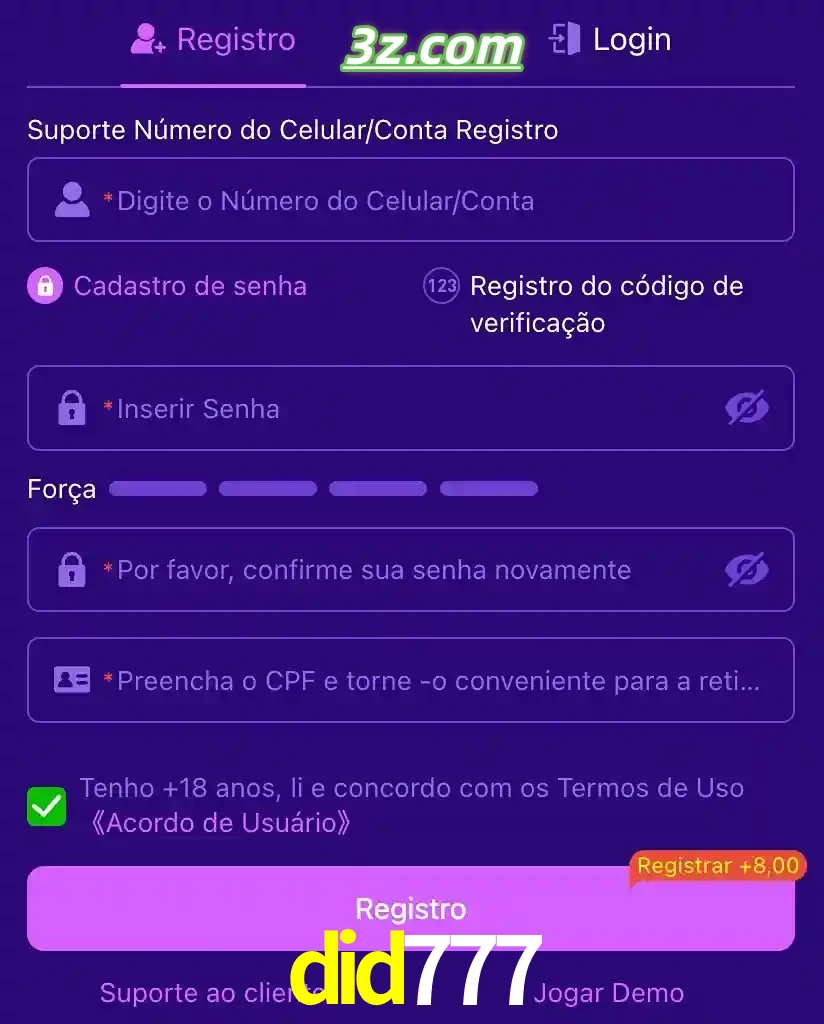
Task: Click the Registrar +8,00 bonus badge
Action: coord(718,866)
